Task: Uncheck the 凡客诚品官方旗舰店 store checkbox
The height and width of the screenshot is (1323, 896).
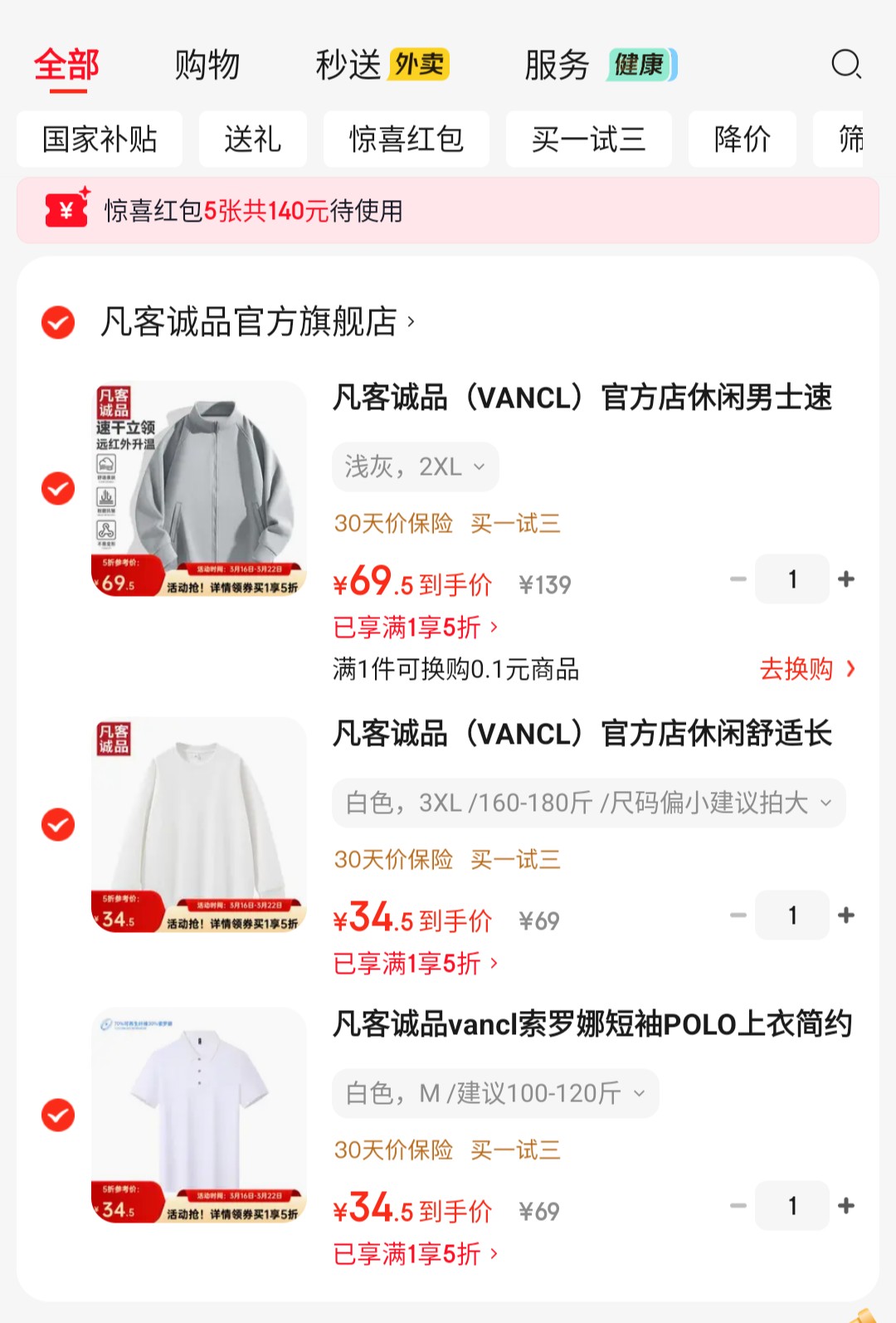Action: [58, 322]
